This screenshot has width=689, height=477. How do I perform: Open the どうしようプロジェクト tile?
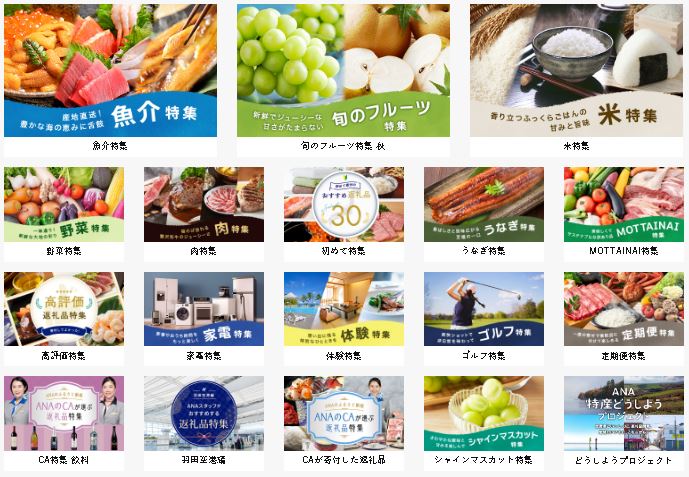(624, 413)
